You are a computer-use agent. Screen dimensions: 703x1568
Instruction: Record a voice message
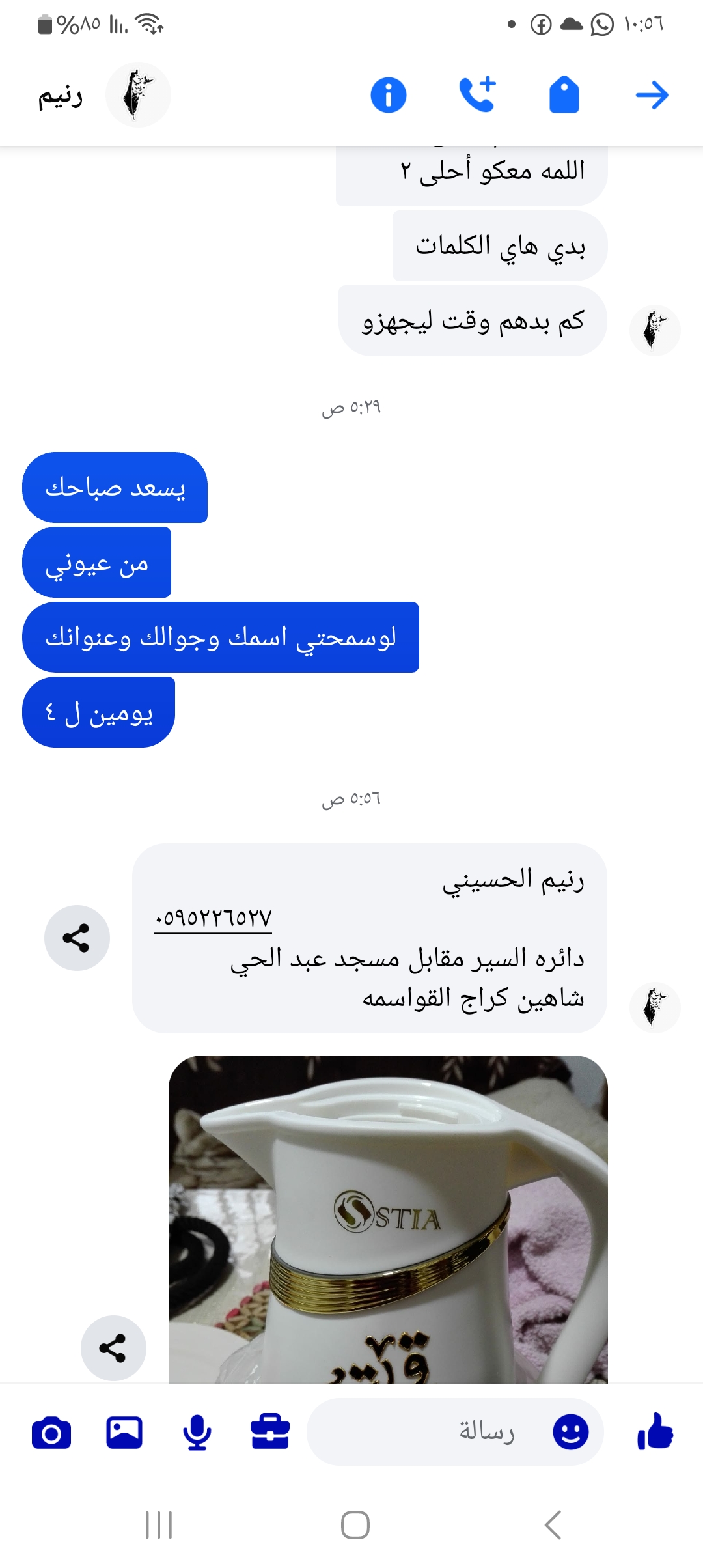click(197, 1433)
